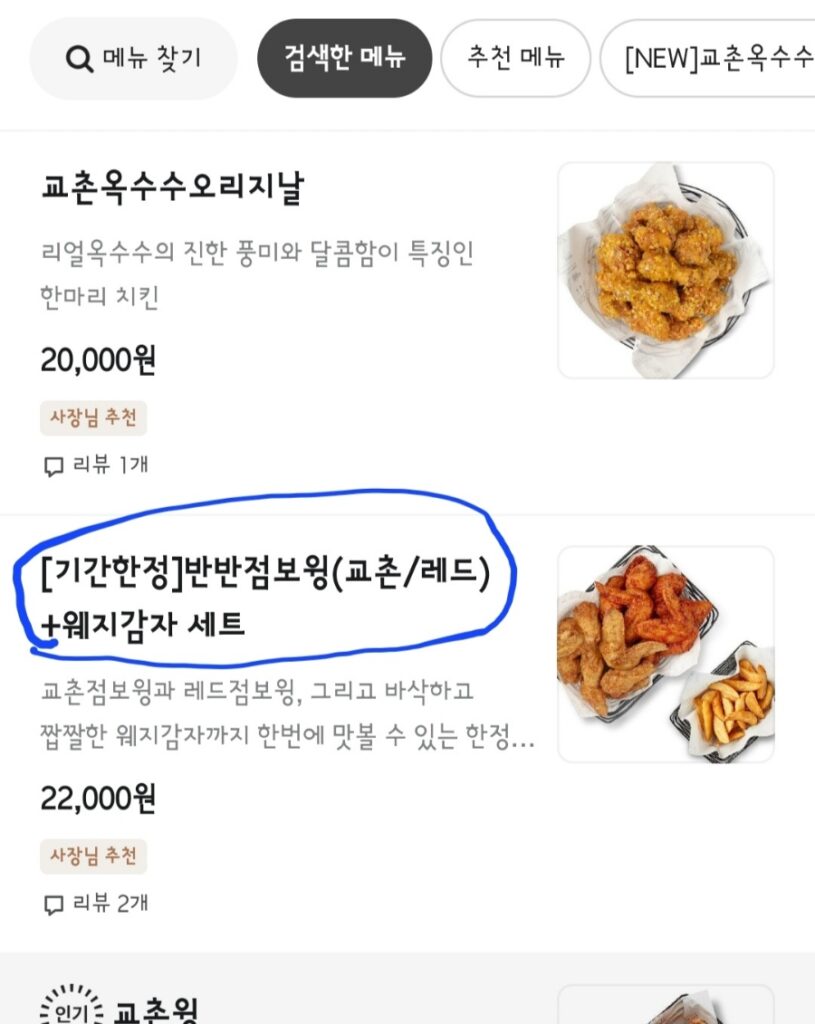The height and width of the screenshot is (1024, 815).
Task: Switch to the 추천 메뉴 chip
Action: click(x=515, y=58)
